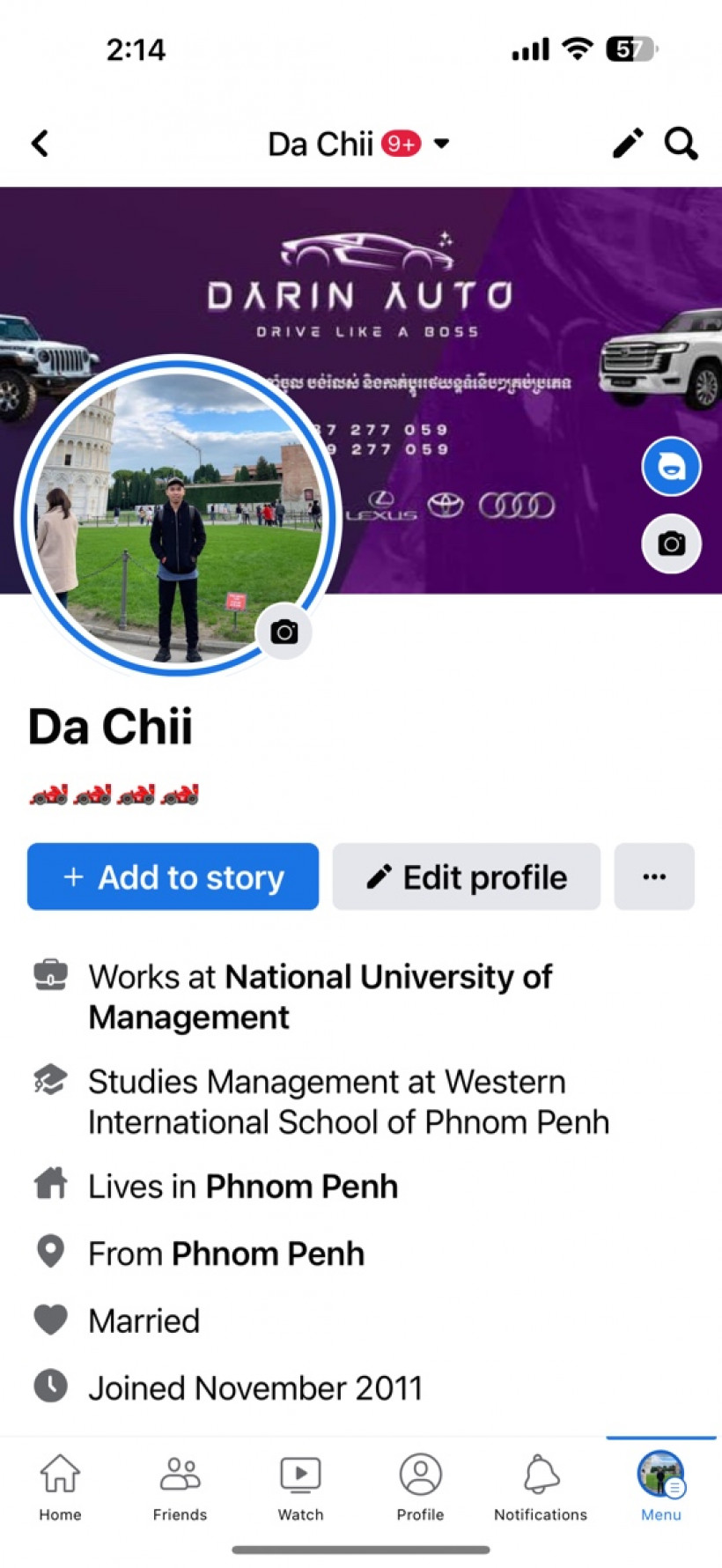Open search on the profile page

[682, 144]
